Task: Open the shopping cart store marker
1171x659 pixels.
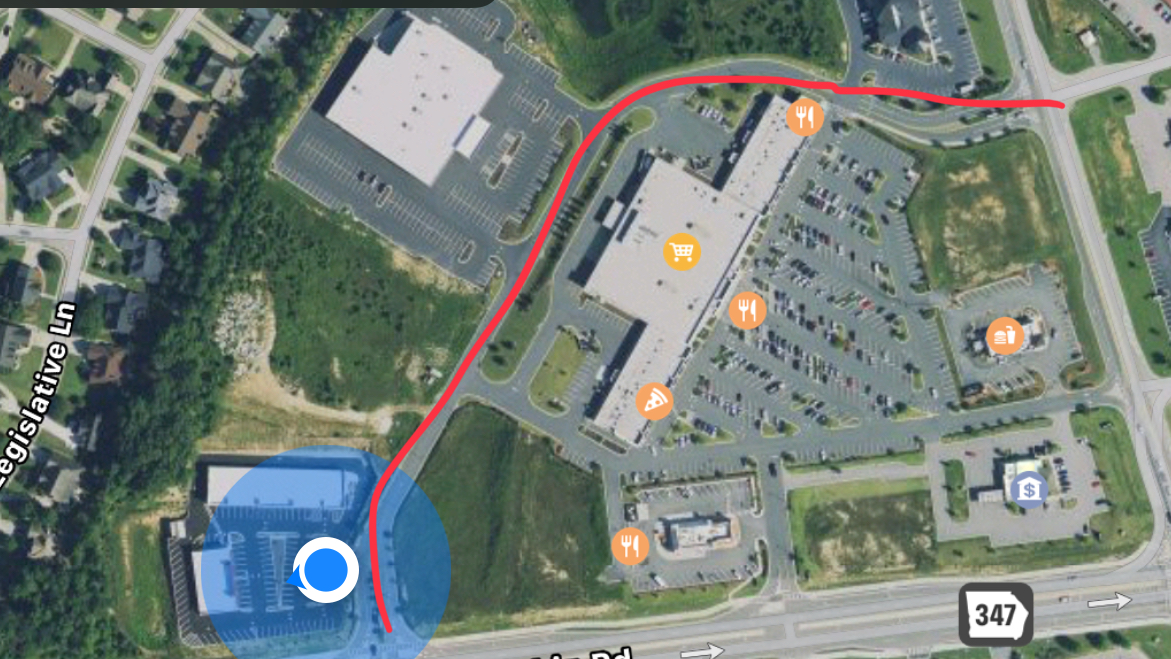Action: pos(682,251)
